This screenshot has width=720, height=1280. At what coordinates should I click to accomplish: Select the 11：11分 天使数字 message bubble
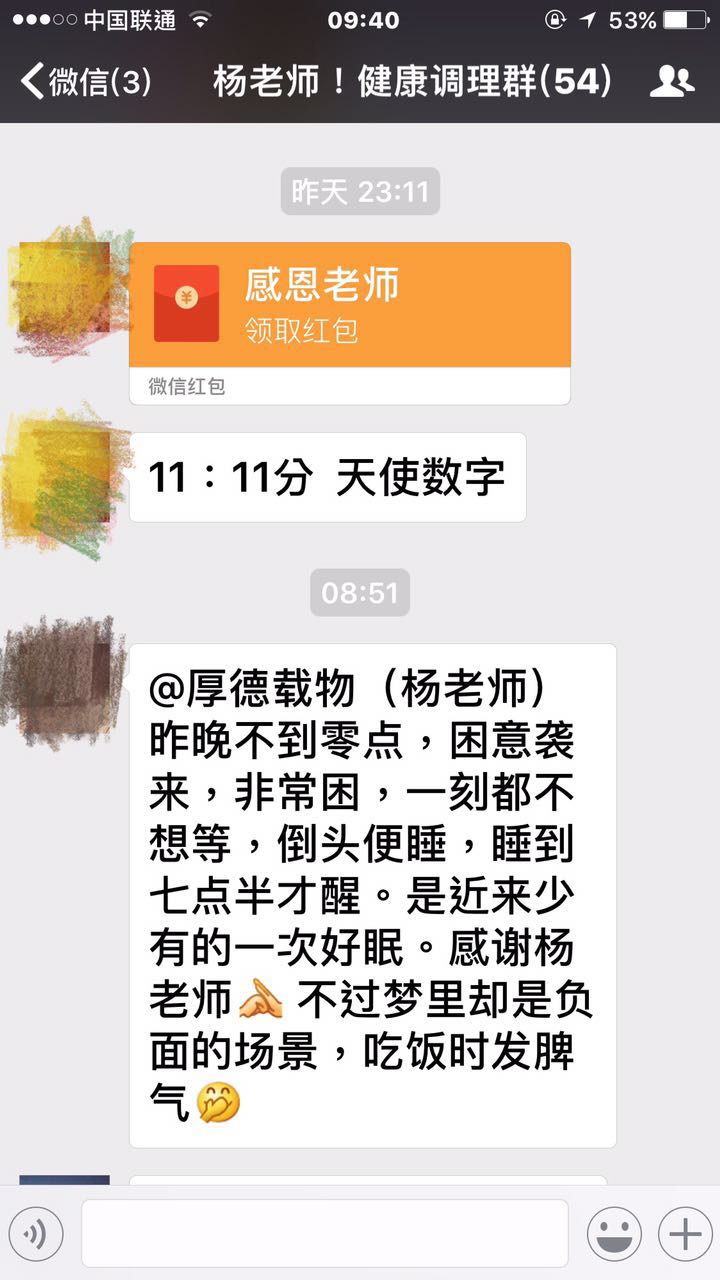(330, 478)
